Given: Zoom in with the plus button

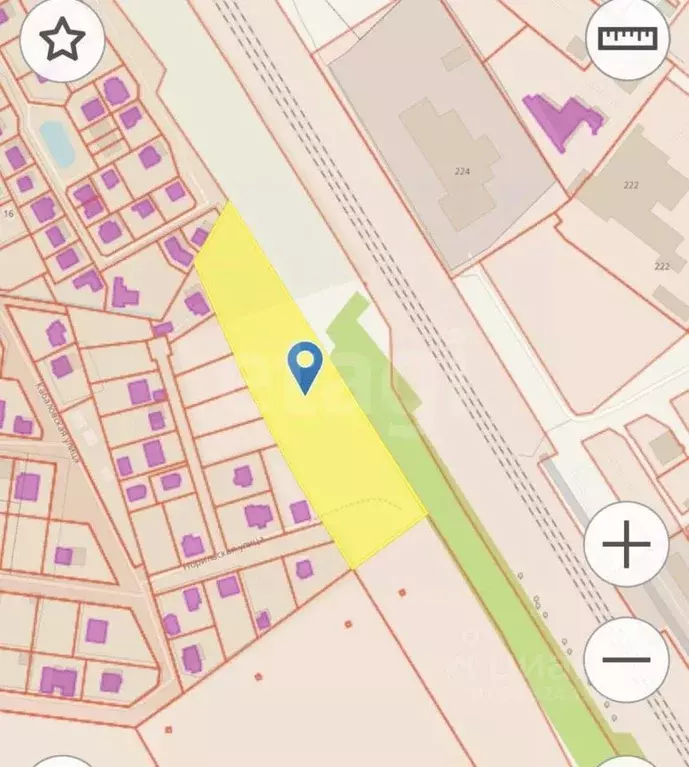Looking at the screenshot, I should click(626, 545).
